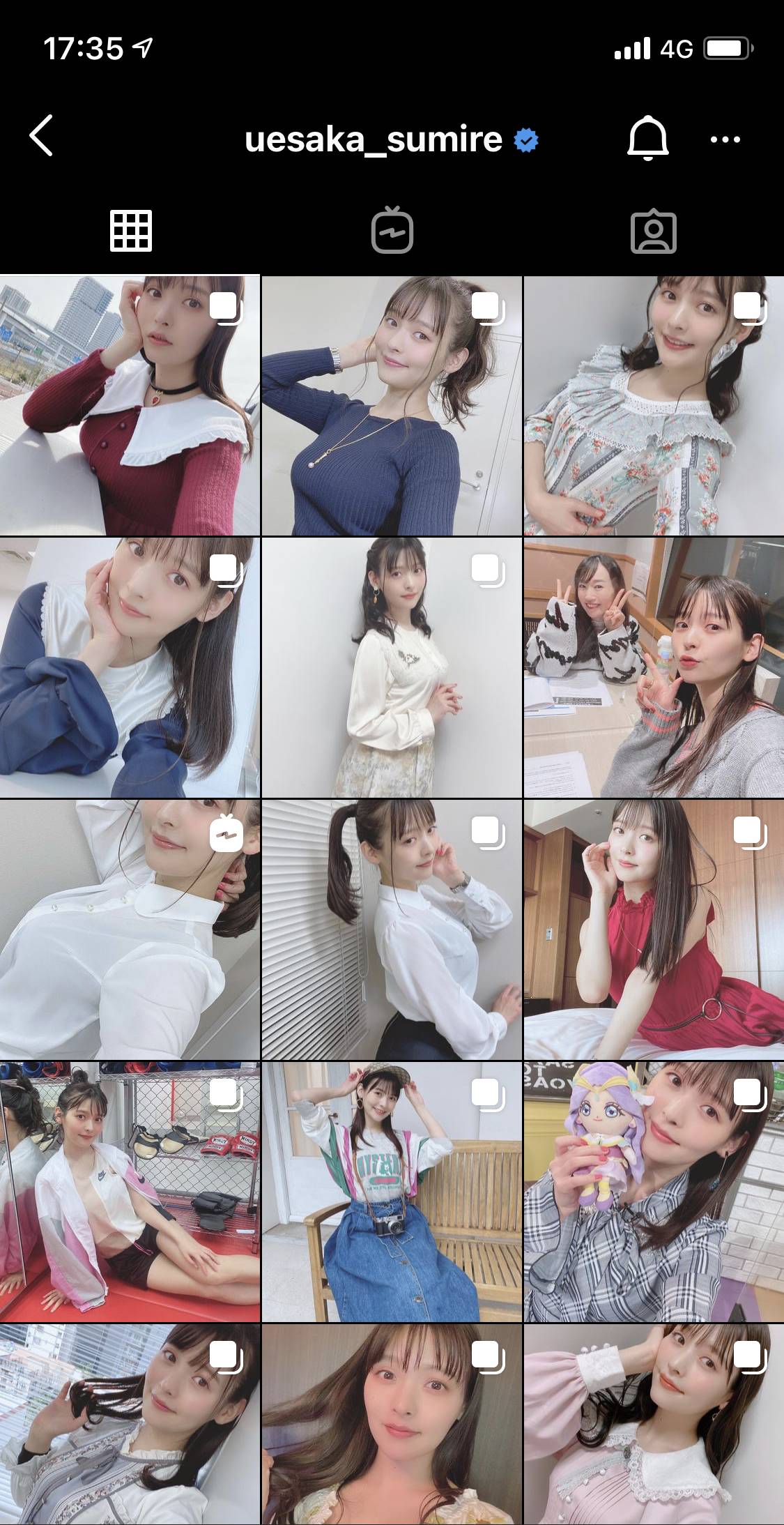Open the cream blouse standing portrait post
The height and width of the screenshot is (1525, 784).
(392, 668)
